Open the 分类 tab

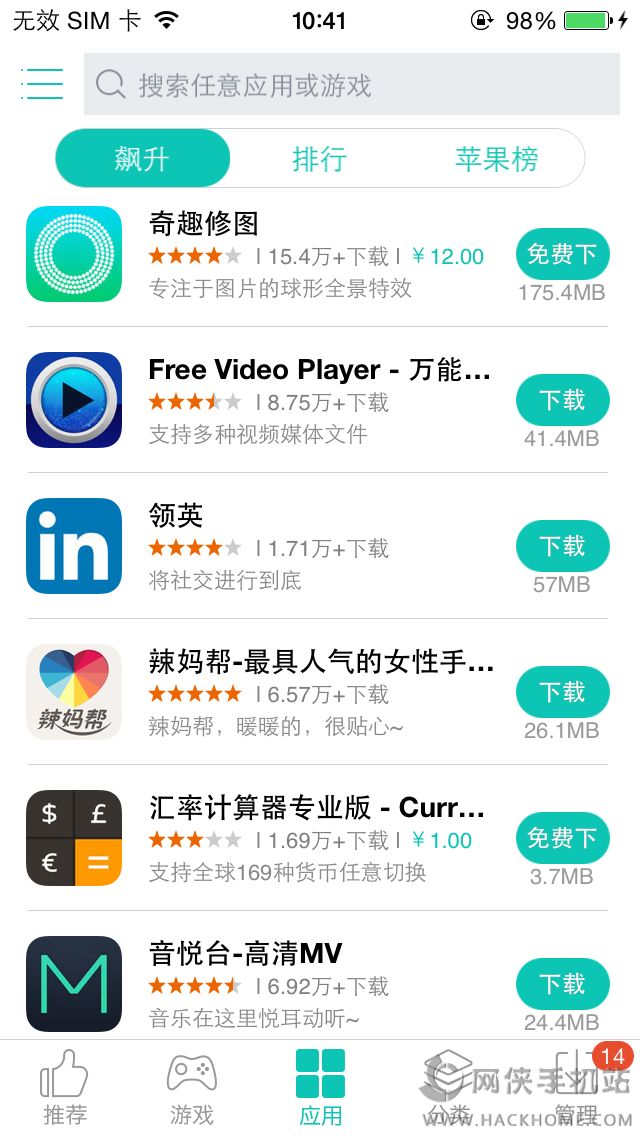pos(447,1088)
